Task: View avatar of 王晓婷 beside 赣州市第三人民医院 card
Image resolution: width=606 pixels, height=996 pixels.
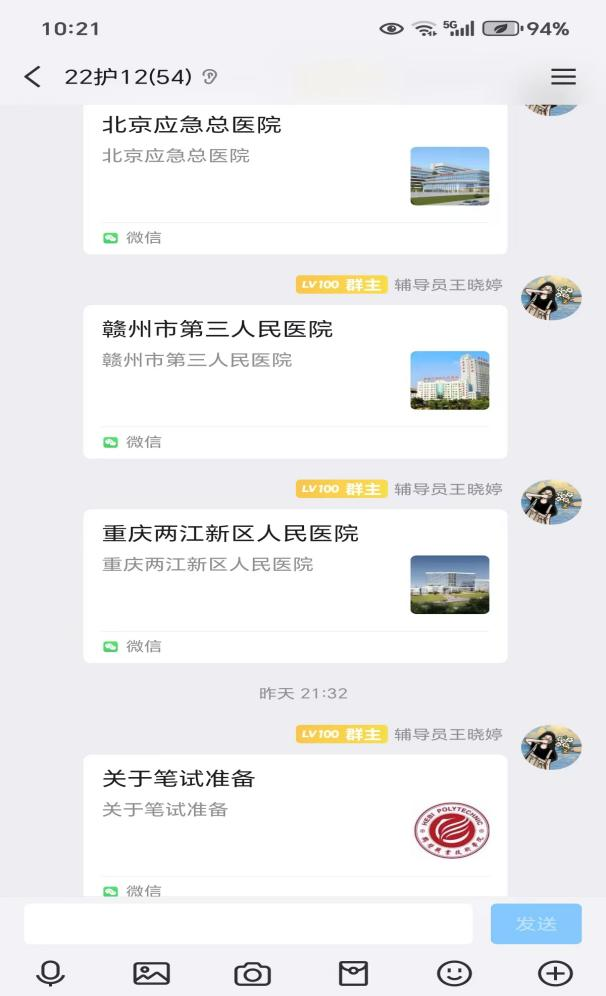Action: [551, 298]
